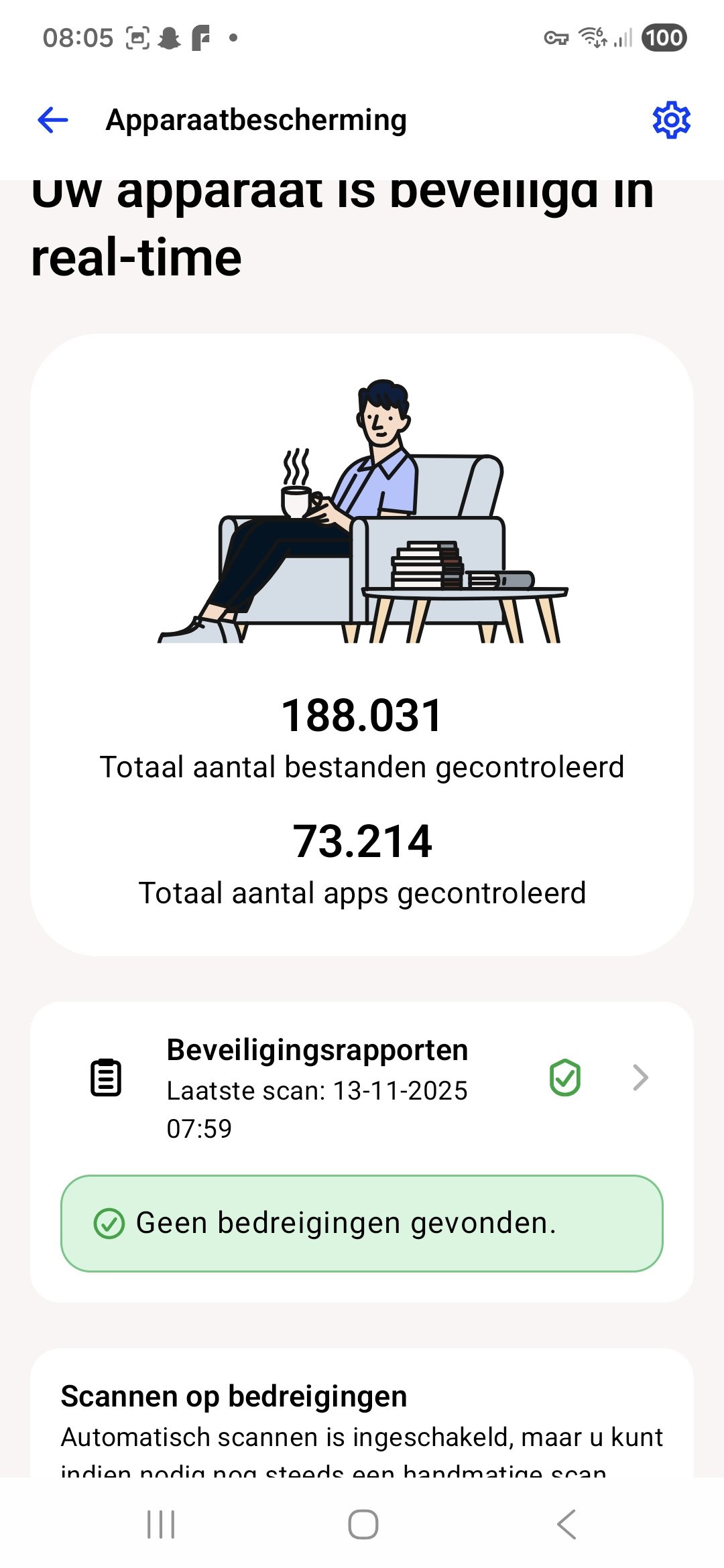The width and height of the screenshot is (724, 1568).
Task: Tap the screenshot icon next to the clock
Action: tap(137, 37)
